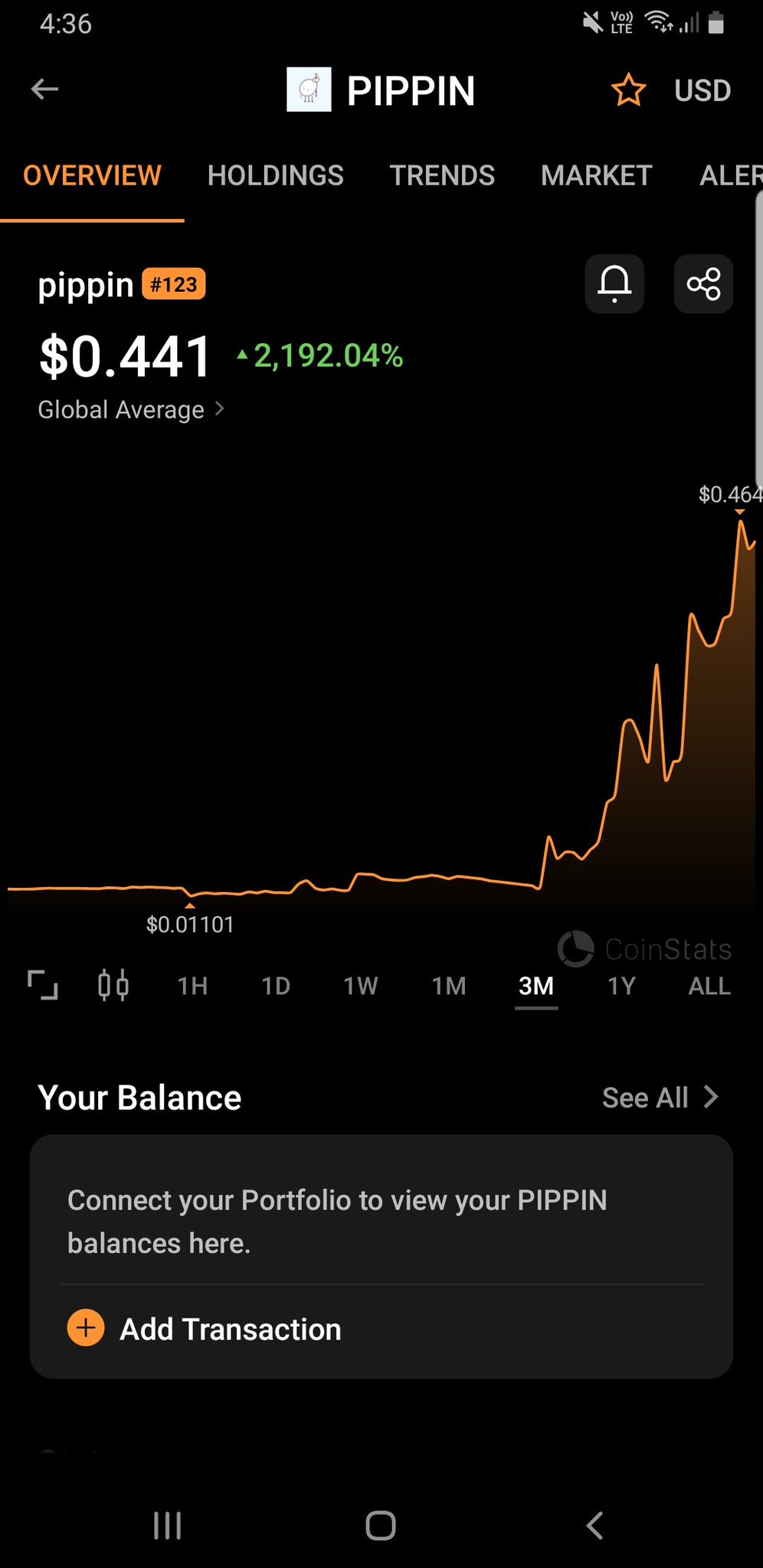
Task: Show the 1M chart range
Action: pyautogui.click(x=449, y=986)
